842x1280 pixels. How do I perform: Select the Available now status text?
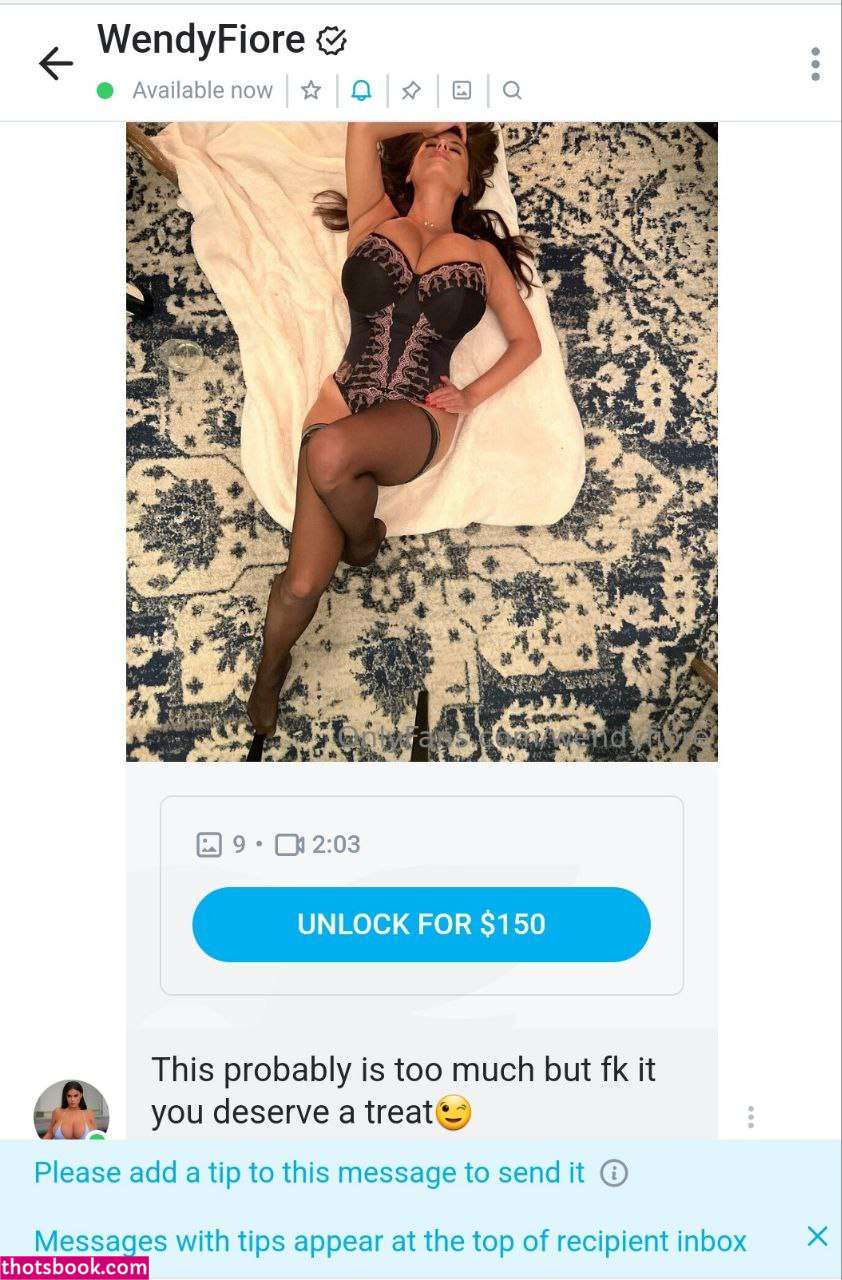point(201,90)
